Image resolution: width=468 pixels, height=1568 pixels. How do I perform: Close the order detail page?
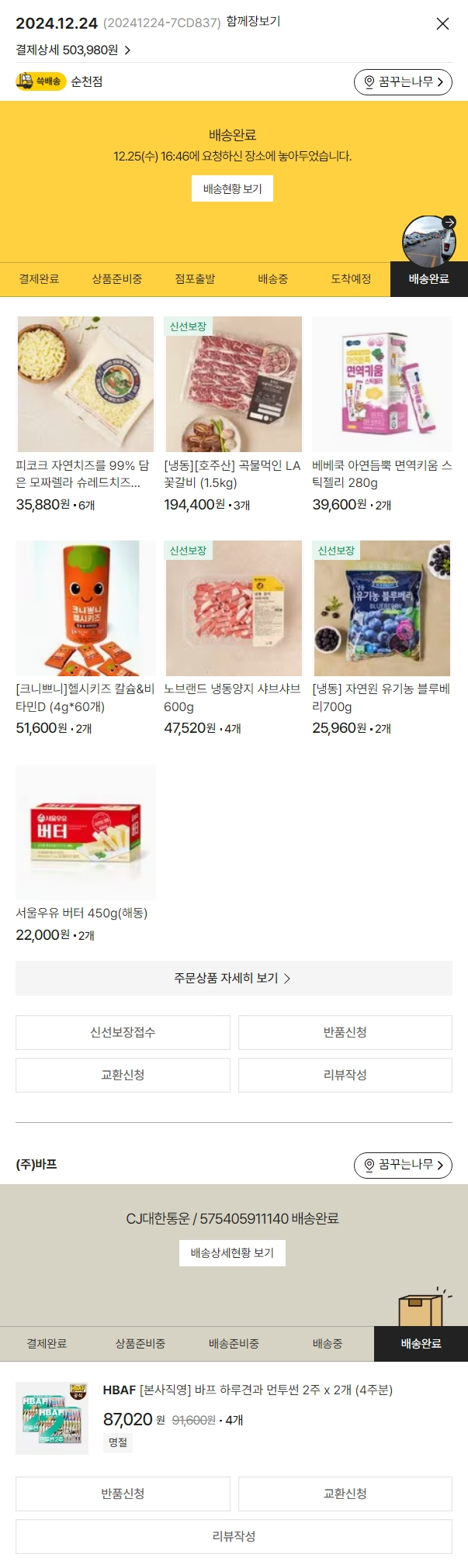[442, 24]
